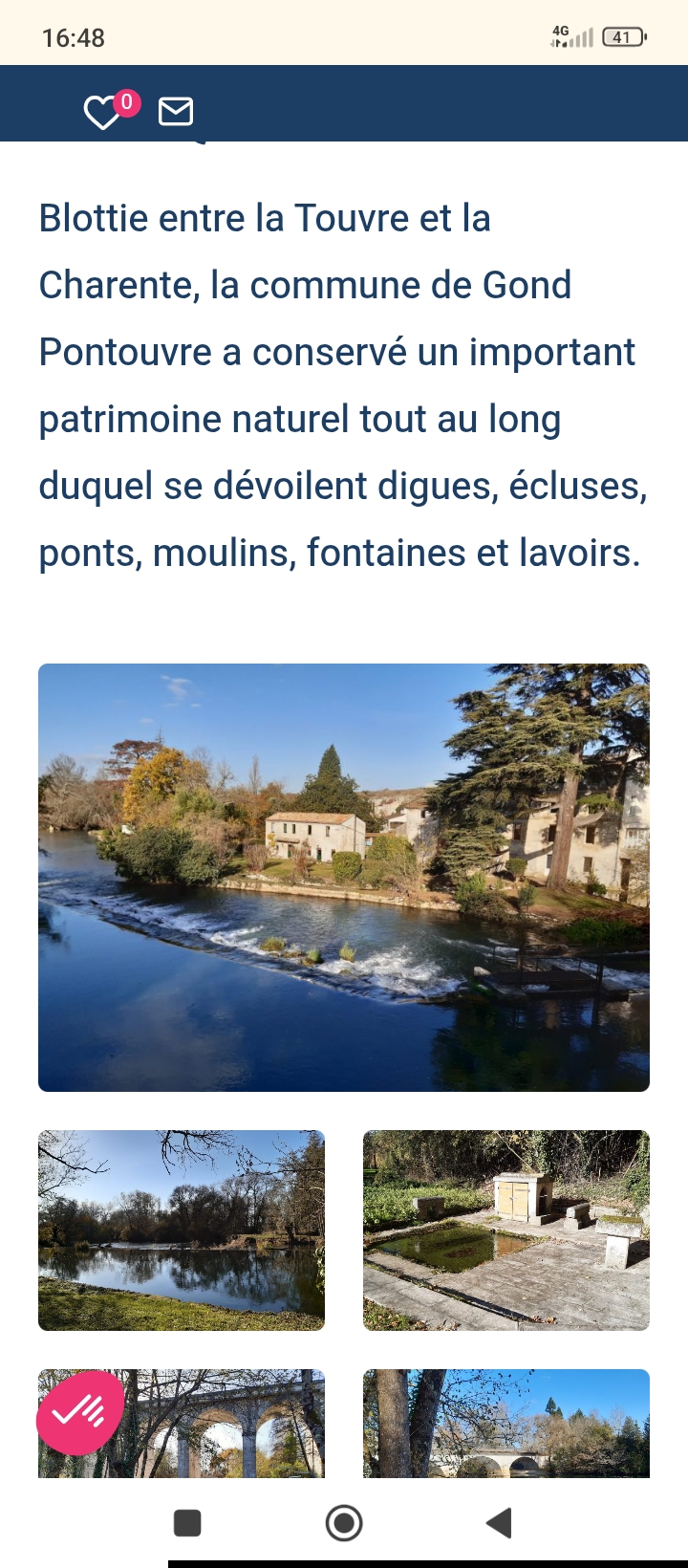Open the large weir and mill photo
The width and height of the screenshot is (688, 1568).
point(344,877)
